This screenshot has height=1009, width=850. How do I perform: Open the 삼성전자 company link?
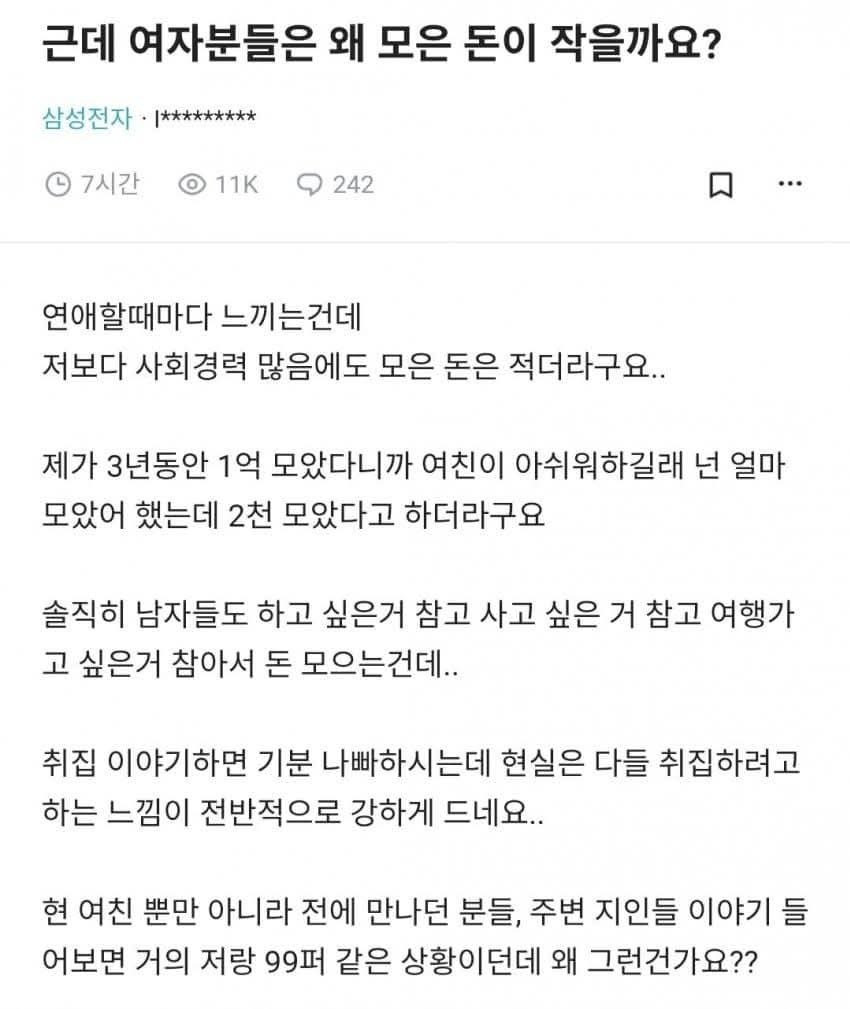87,118
